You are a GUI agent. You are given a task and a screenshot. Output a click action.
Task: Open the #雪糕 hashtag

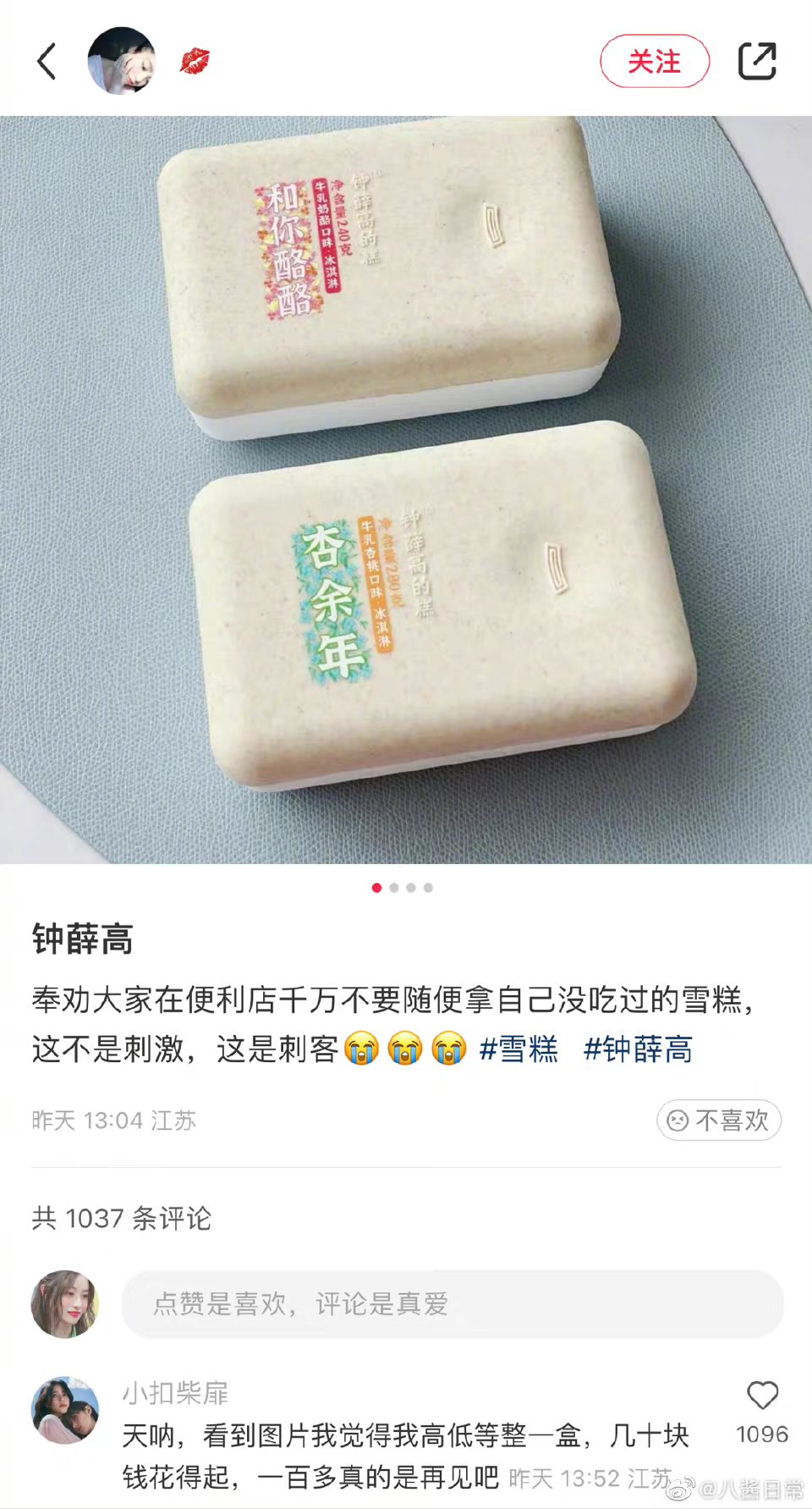[518, 1049]
